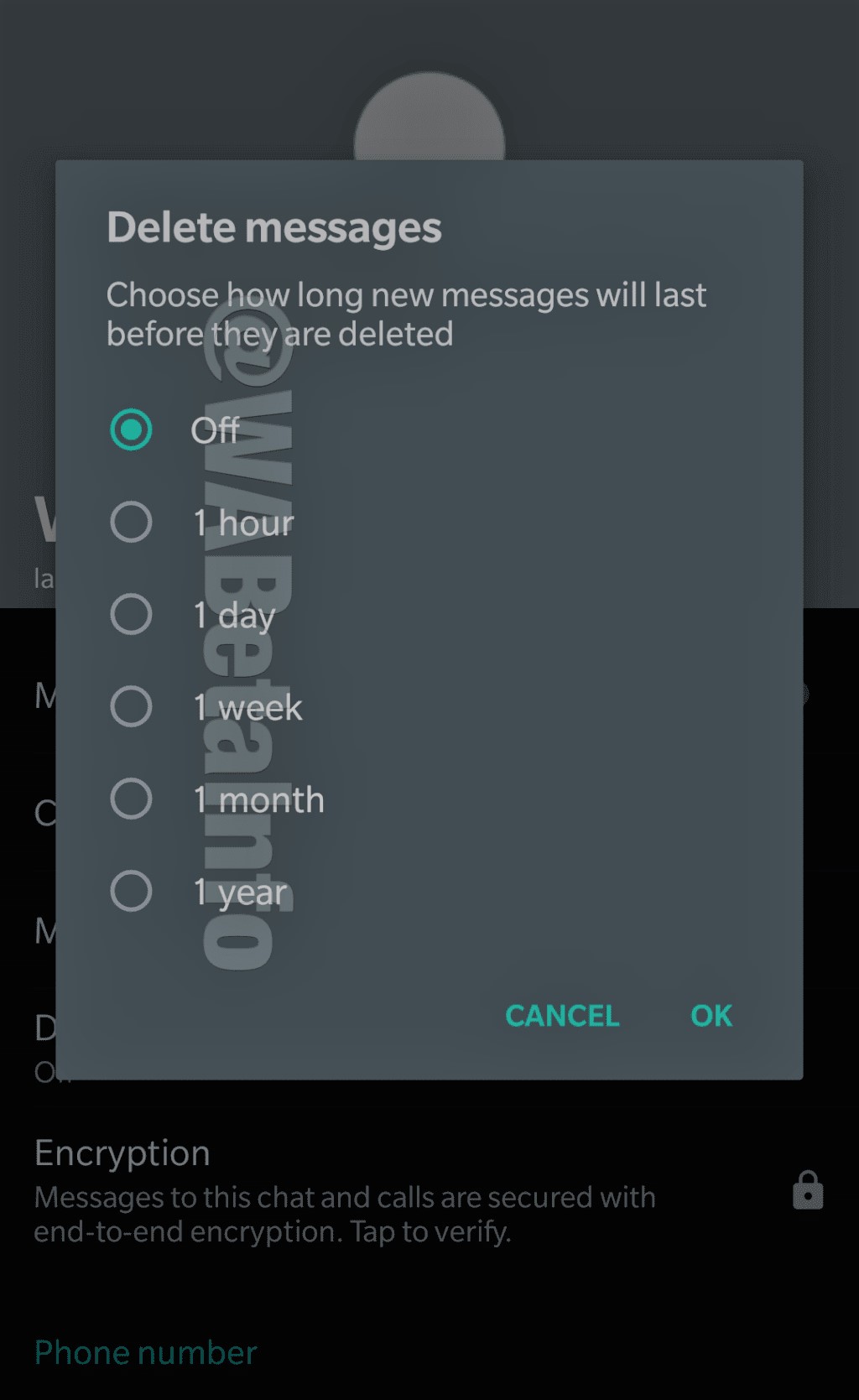Viewport: 859px width, 1400px height.
Task: Select the 1 day option
Action: point(132,614)
